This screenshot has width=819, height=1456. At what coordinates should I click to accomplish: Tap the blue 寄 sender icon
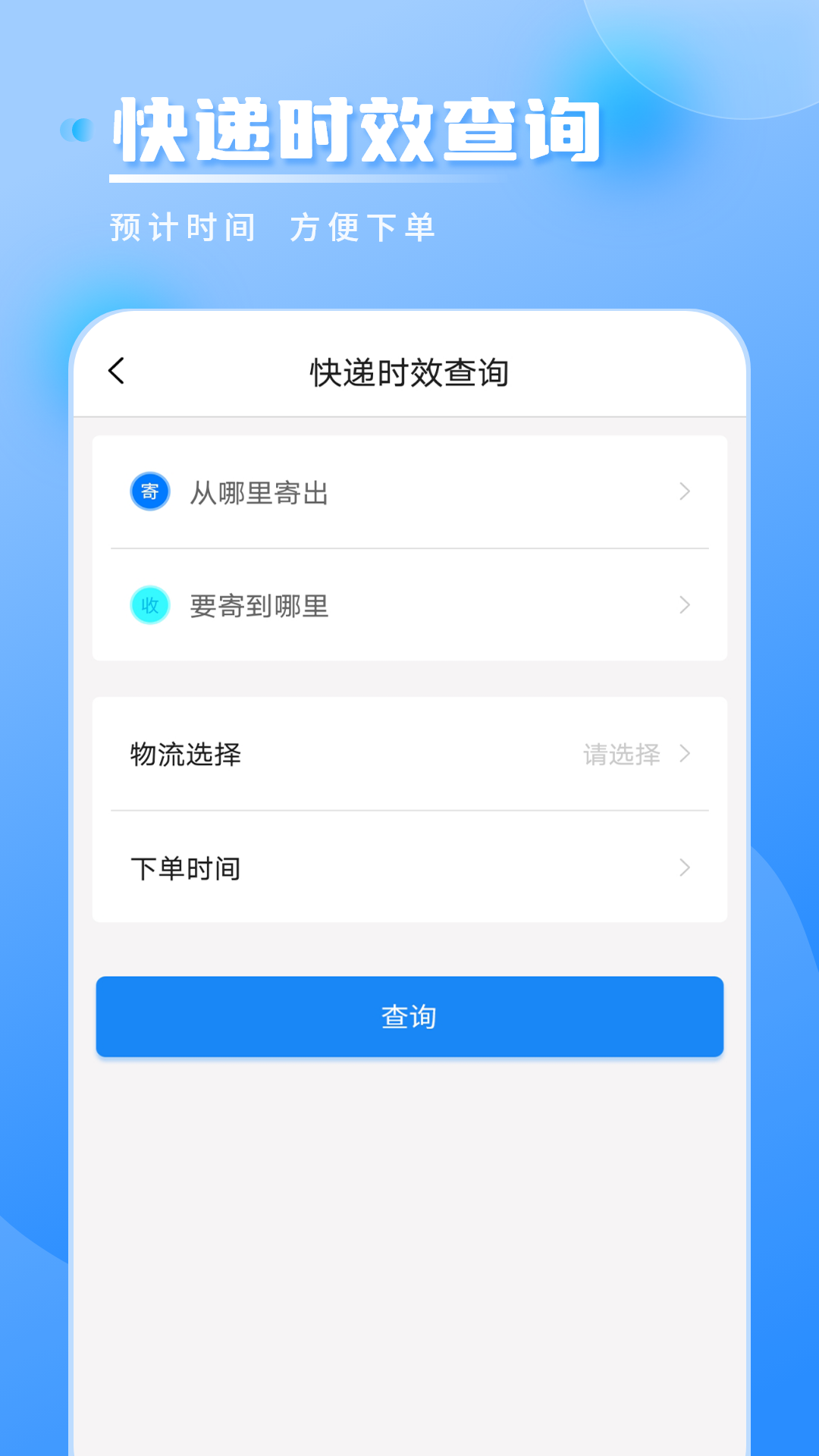[x=149, y=493]
